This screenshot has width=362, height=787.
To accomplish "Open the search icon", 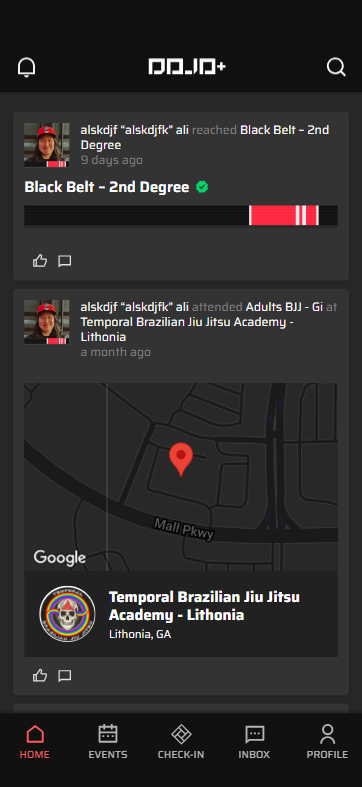I will coord(336,67).
